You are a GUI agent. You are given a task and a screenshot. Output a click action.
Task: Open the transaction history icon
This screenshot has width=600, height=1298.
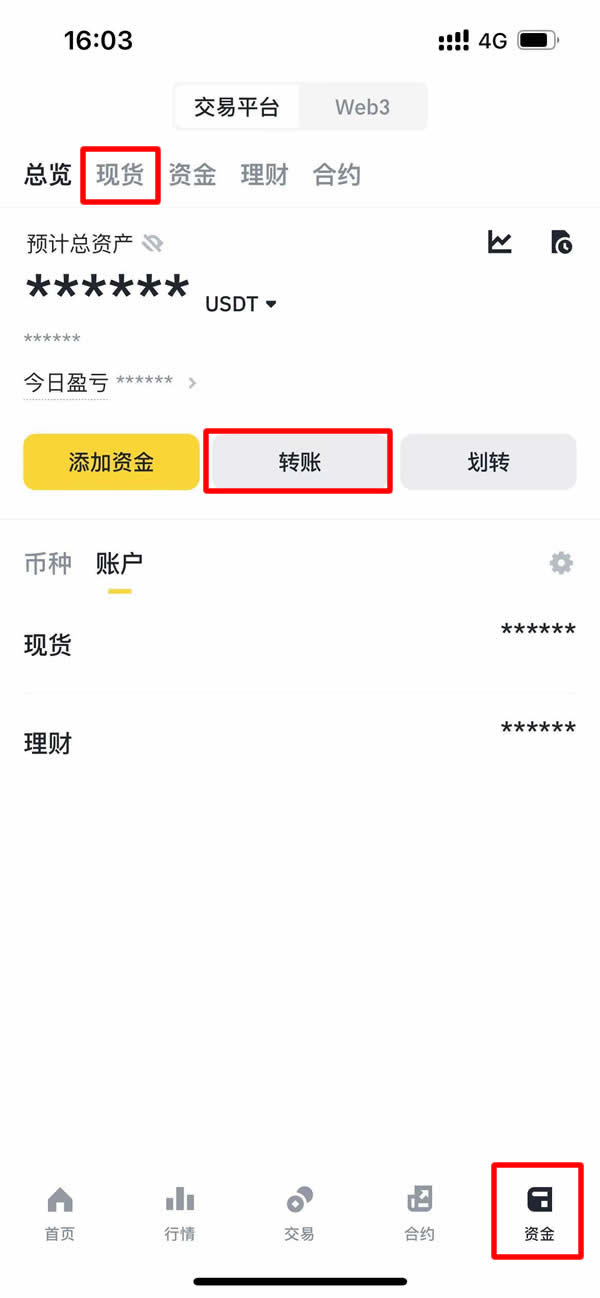tap(562, 242)
